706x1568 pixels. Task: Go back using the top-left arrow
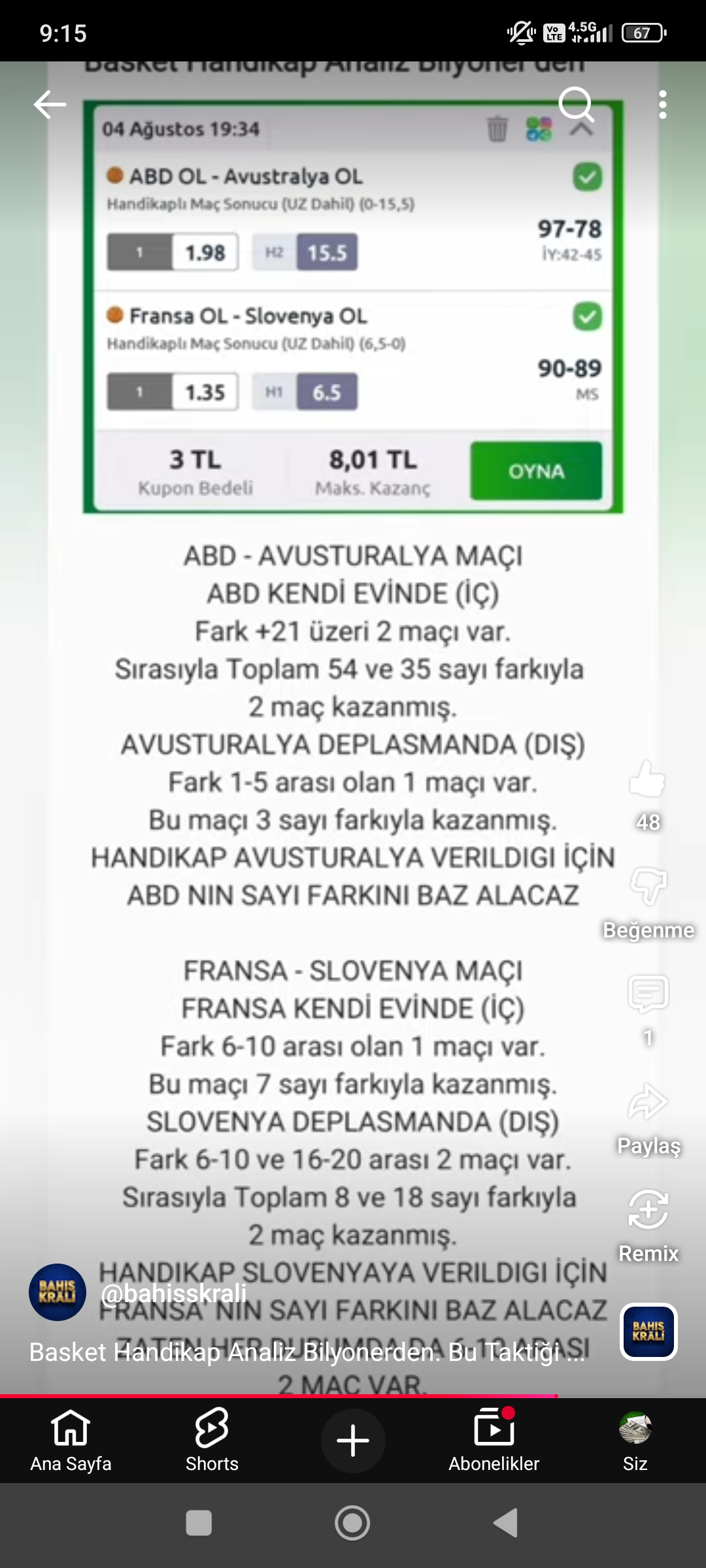tap(50, 105)
